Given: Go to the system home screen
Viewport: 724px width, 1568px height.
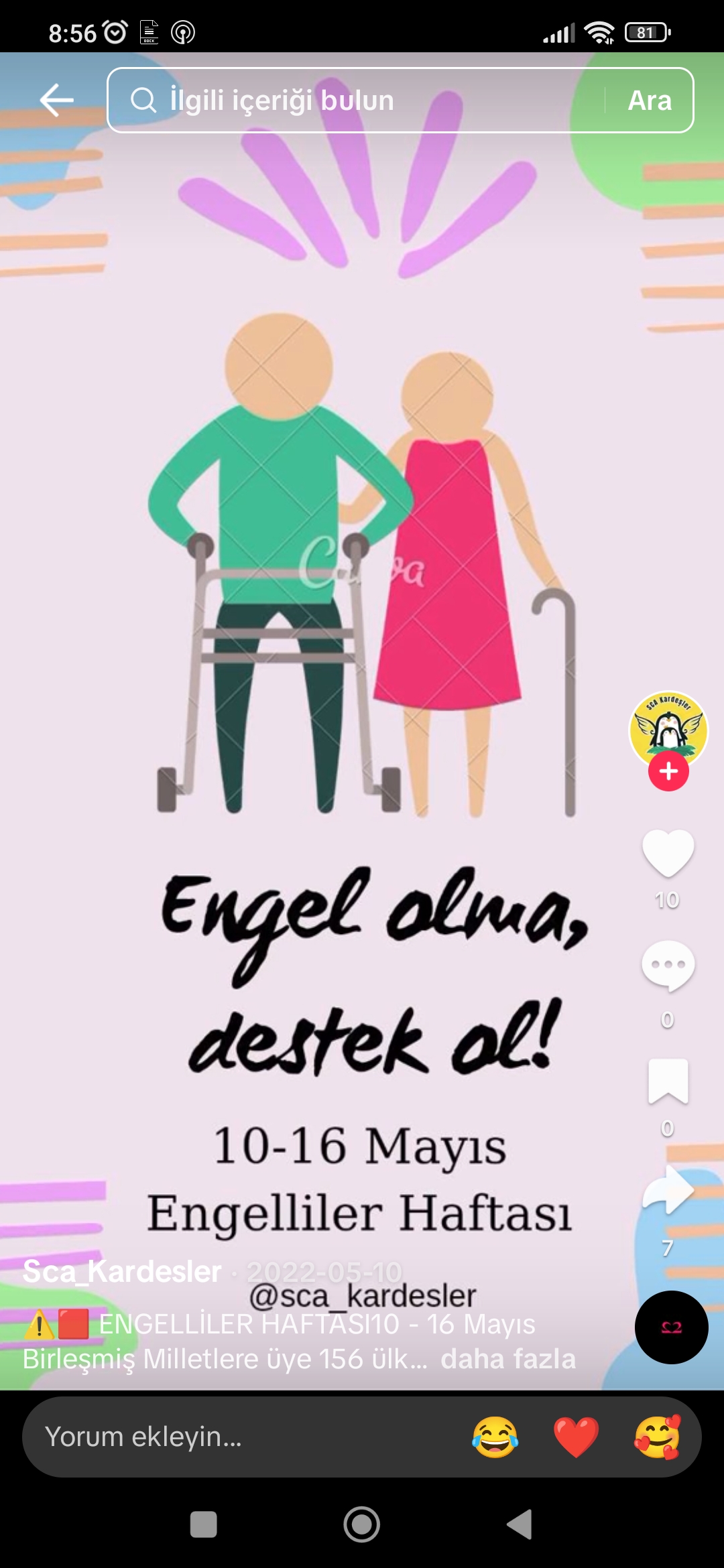Looking at the screenshot, I should [362, 1524].
